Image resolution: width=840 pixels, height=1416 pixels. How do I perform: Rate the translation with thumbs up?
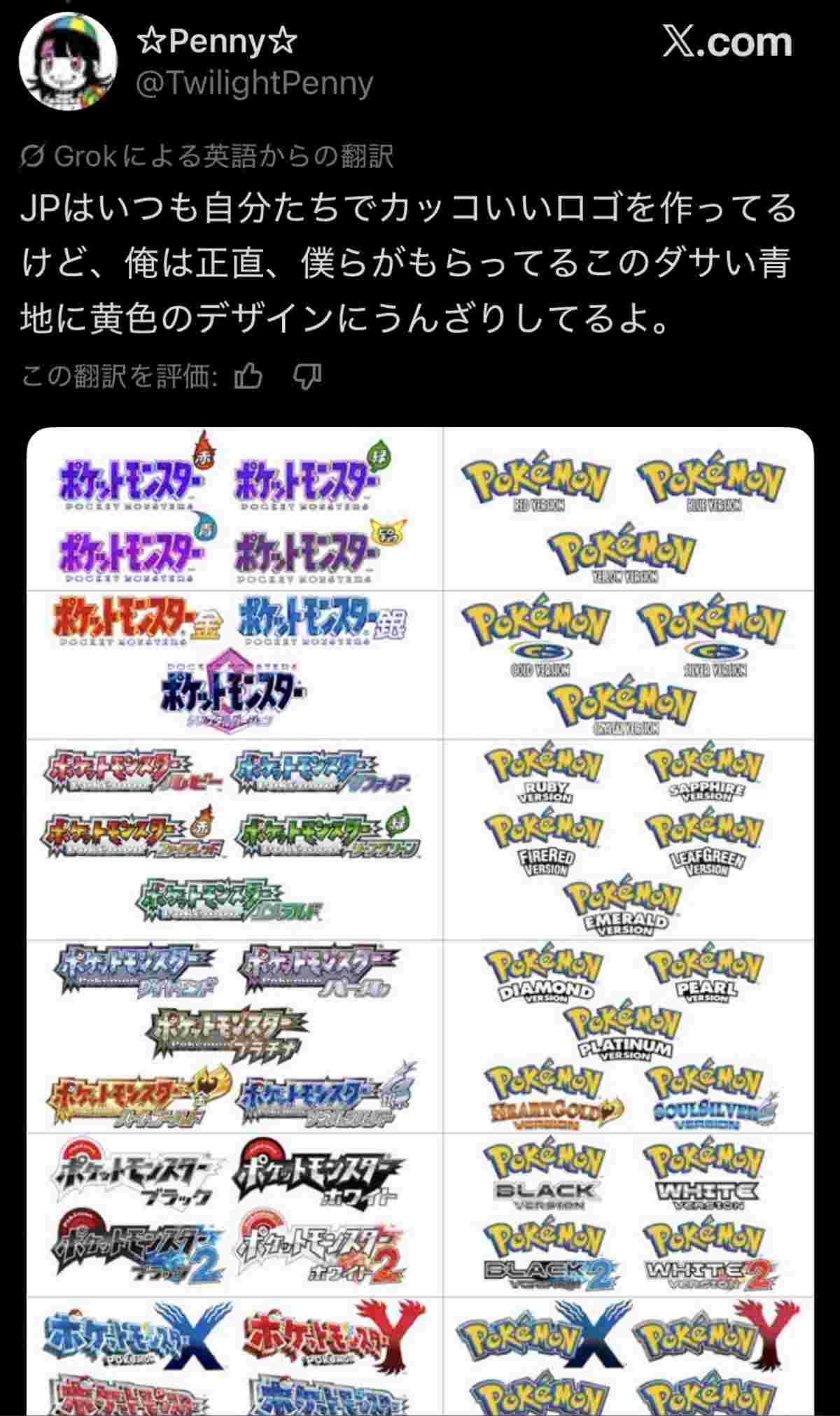click(x=248, y=377)
